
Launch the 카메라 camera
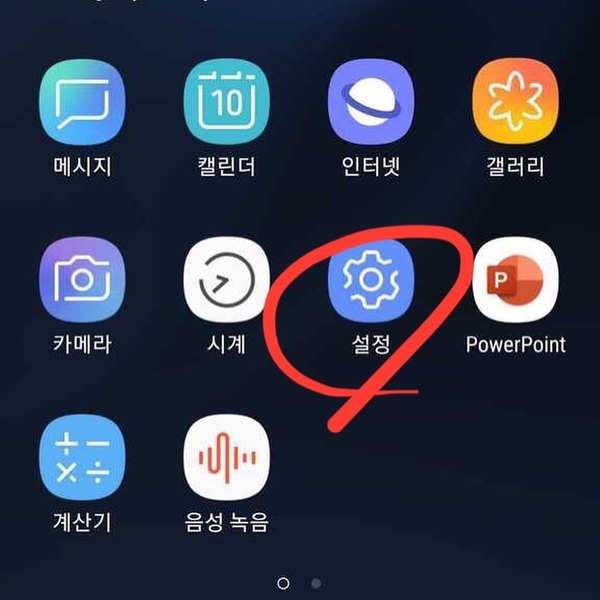pos(82,282)
